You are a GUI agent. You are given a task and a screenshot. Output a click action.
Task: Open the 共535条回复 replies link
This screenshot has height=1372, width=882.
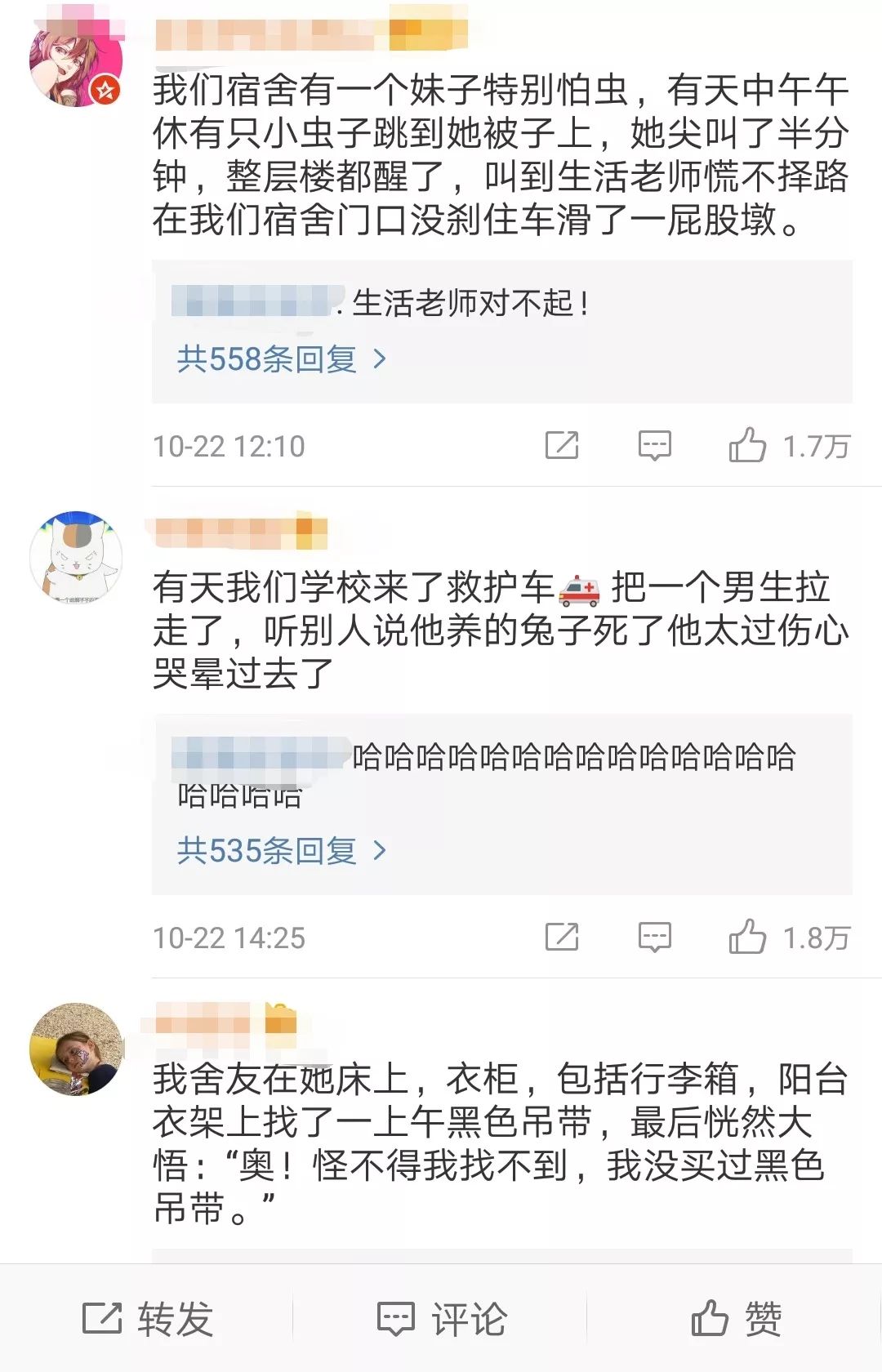(281, 851)
